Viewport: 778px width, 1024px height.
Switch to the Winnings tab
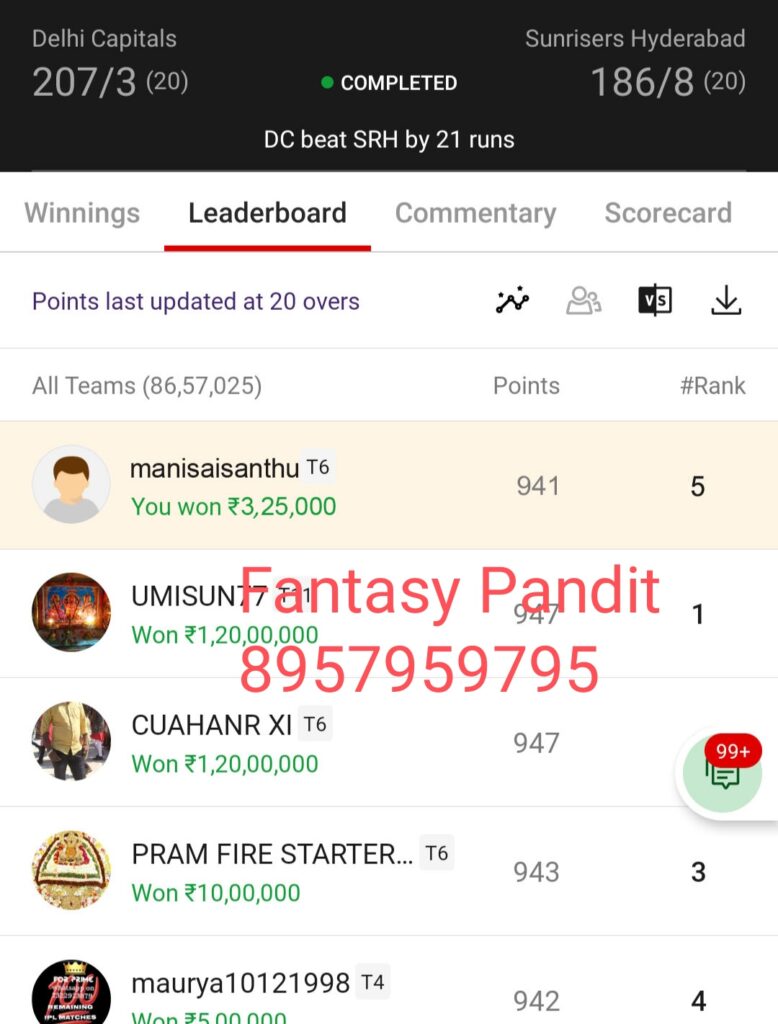[x=82, y=213]
